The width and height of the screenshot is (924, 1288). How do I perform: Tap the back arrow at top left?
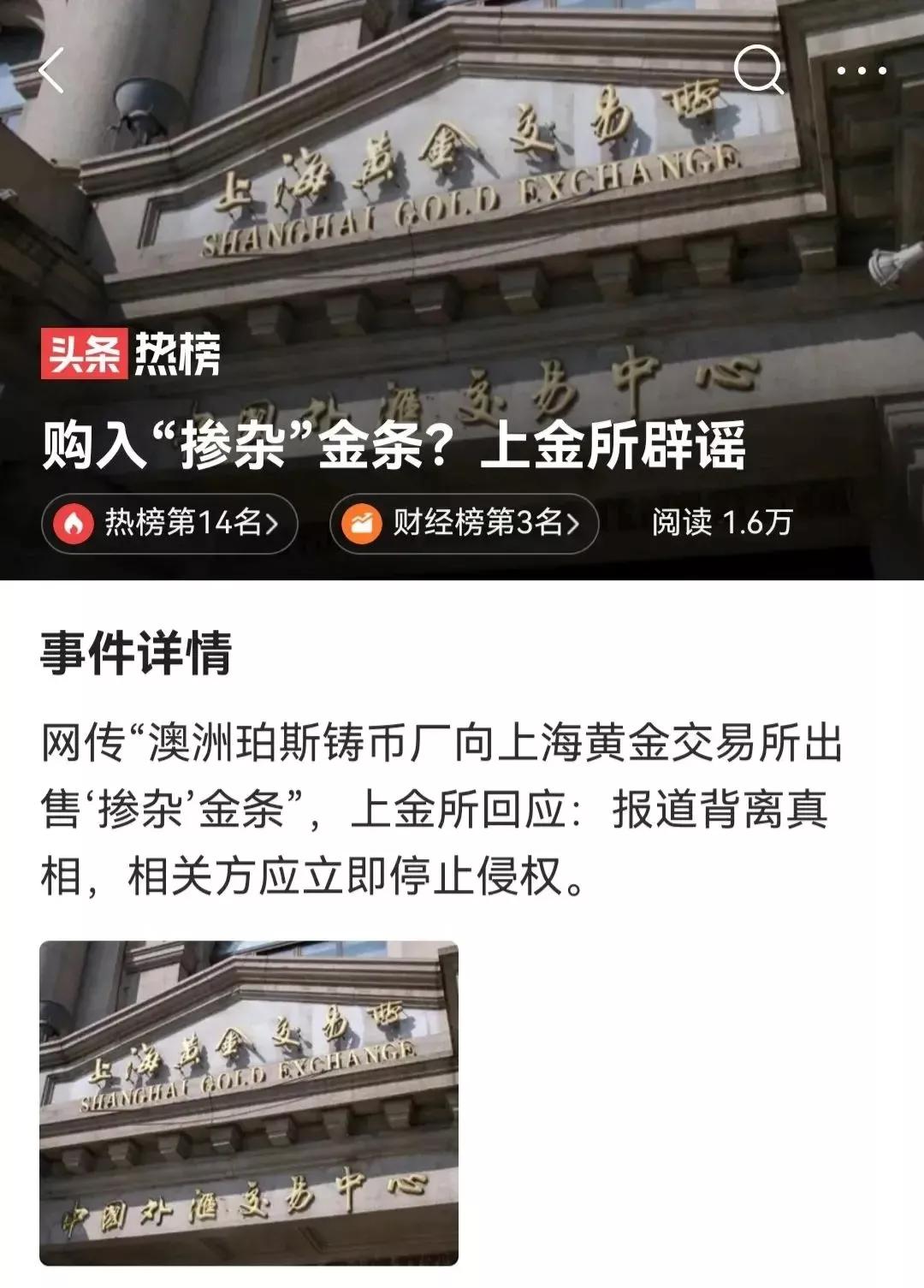click(x=51, y=72)
